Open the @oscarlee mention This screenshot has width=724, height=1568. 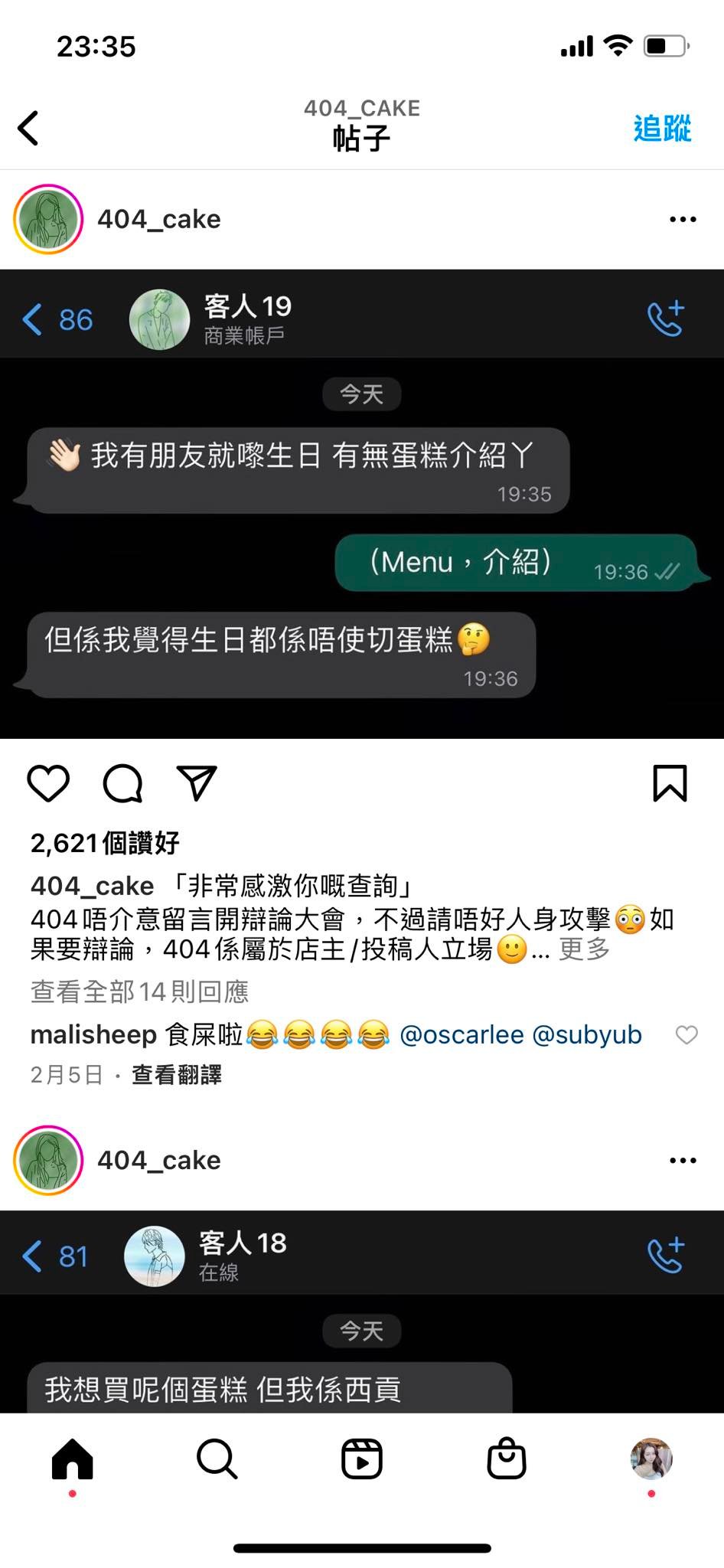(461, 1034)
